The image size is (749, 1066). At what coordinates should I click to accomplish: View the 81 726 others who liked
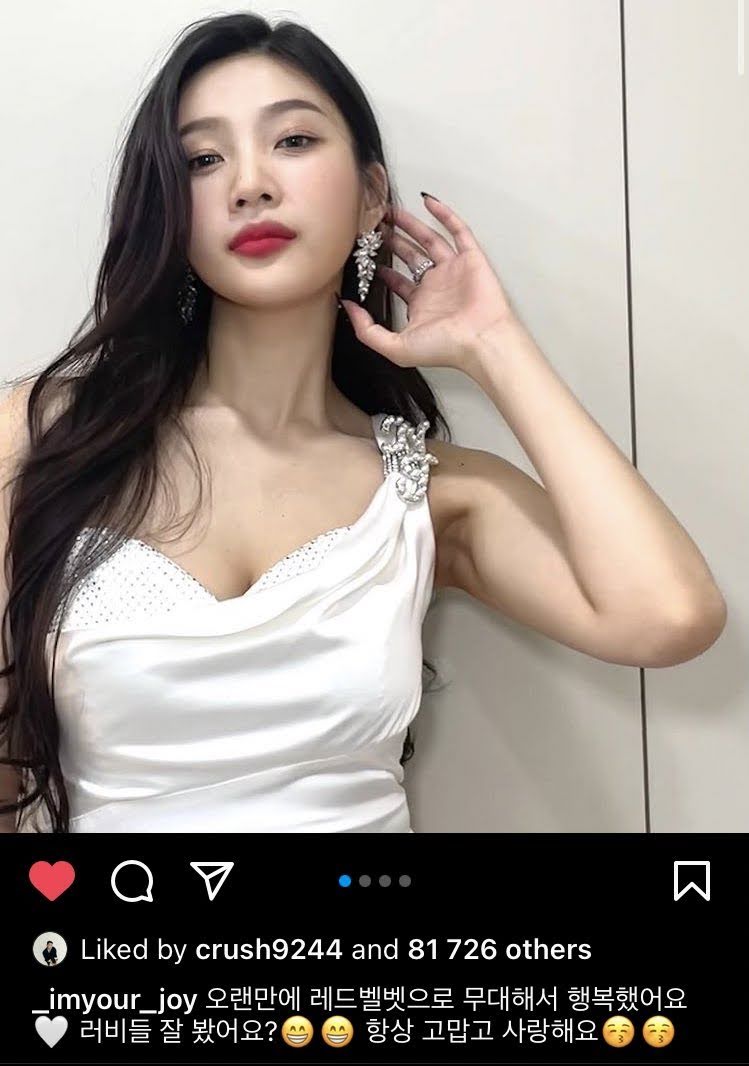[x=499, y=949]
